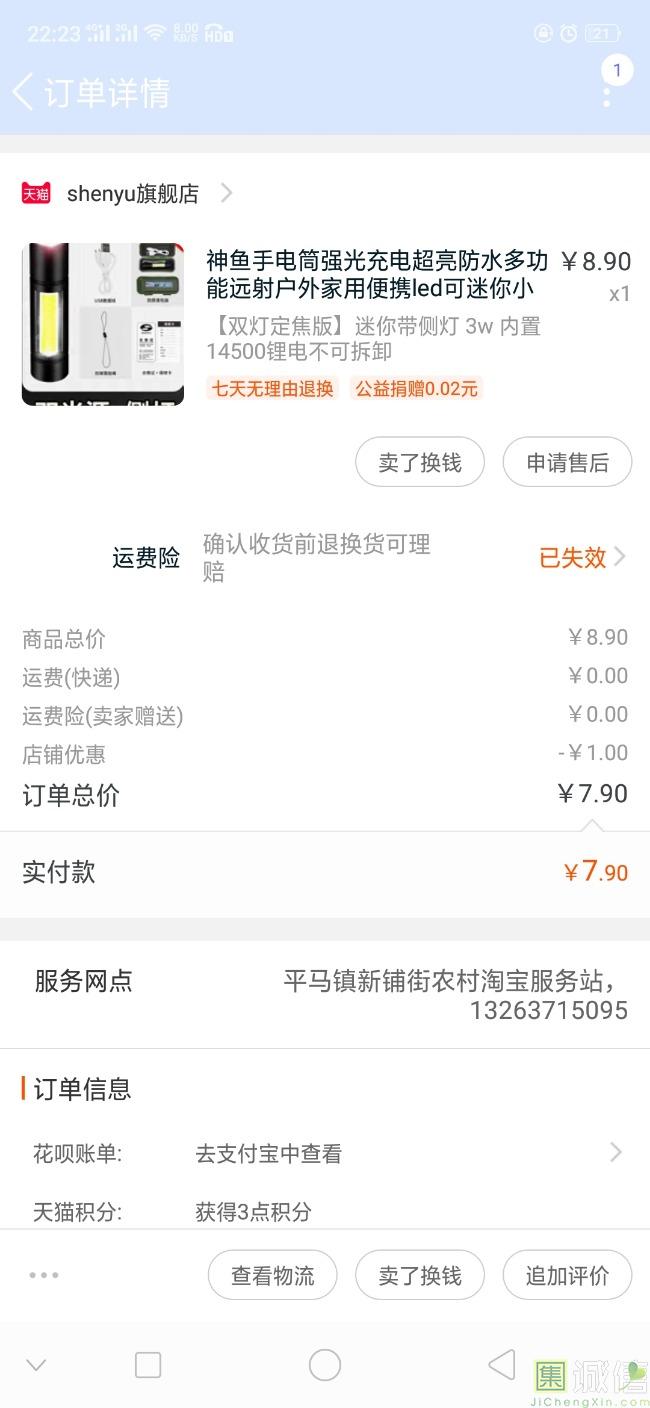Go back from the order details page
The height and width of the screenshot is (1408, 650).
(x=24, y=92)
